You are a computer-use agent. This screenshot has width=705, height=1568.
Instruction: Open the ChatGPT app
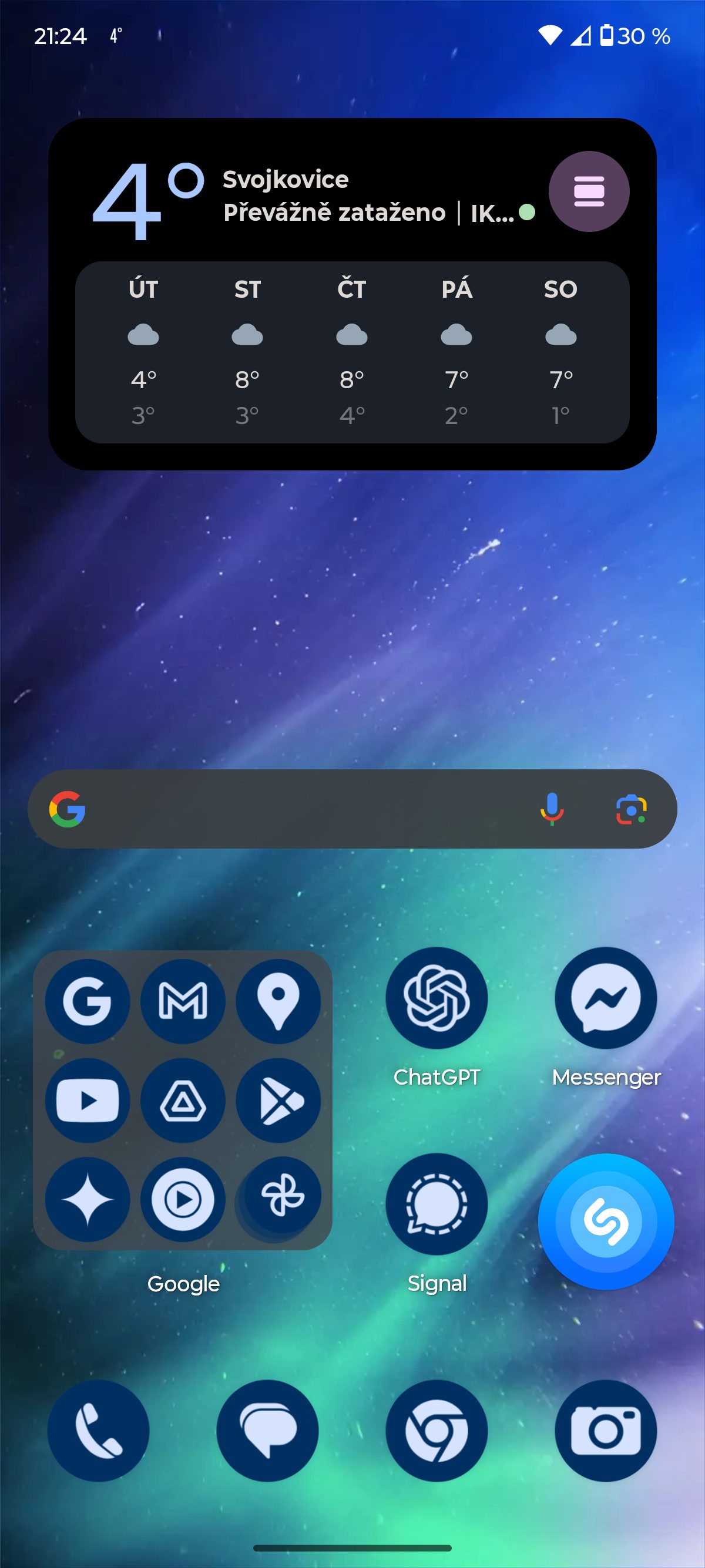click(437, 998)
